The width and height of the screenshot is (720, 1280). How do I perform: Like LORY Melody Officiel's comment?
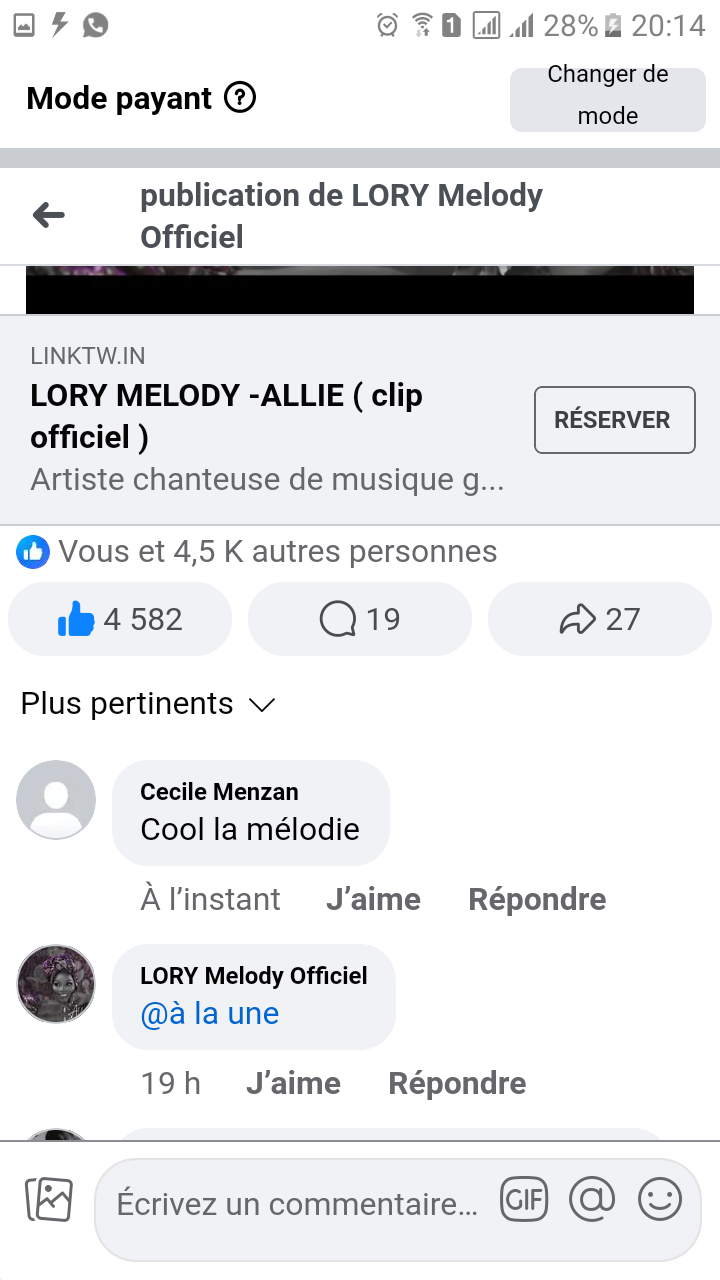tap(293, 1083)
